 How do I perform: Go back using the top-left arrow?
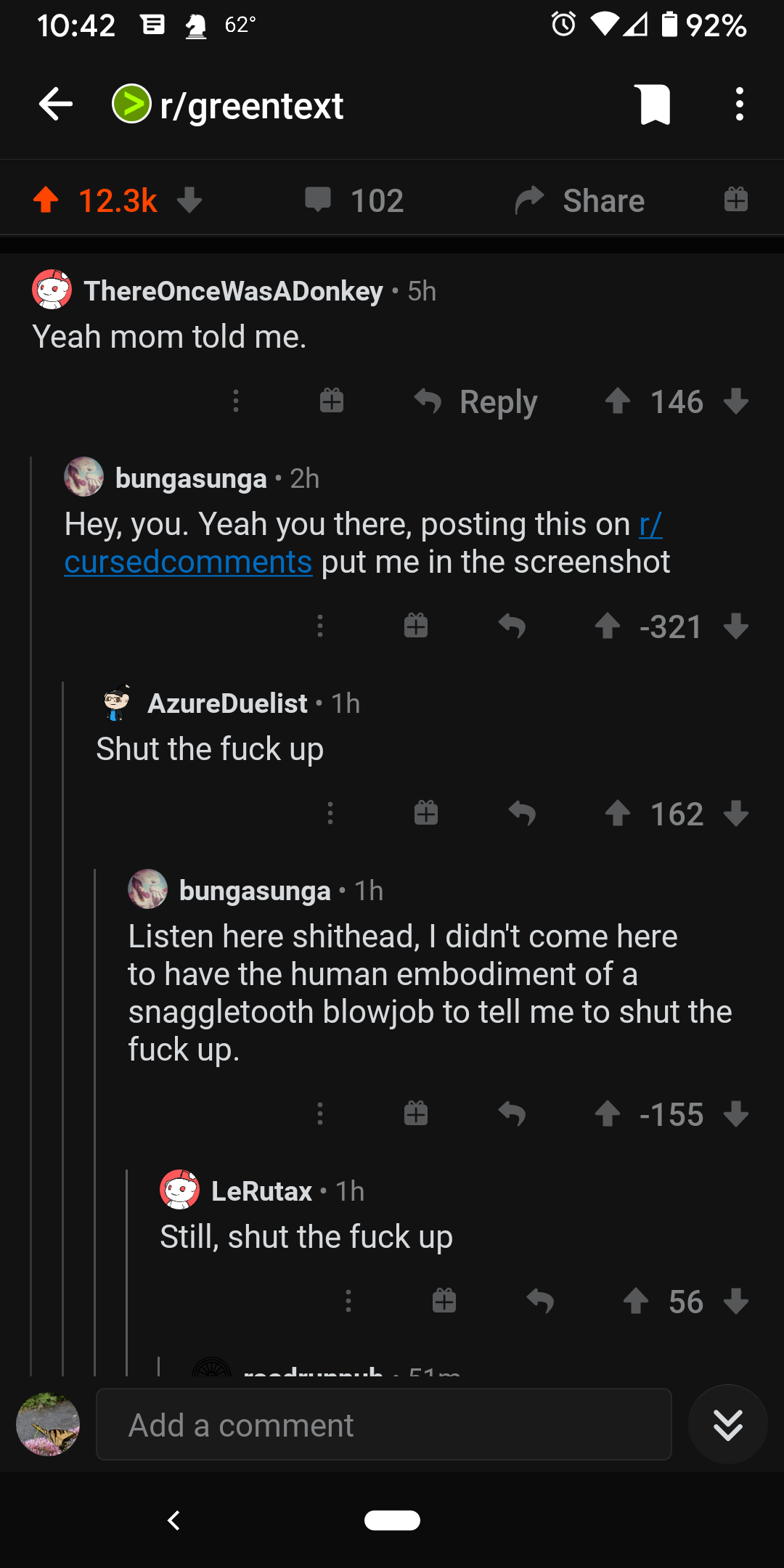pyautogui.click(x=56, y=105)
